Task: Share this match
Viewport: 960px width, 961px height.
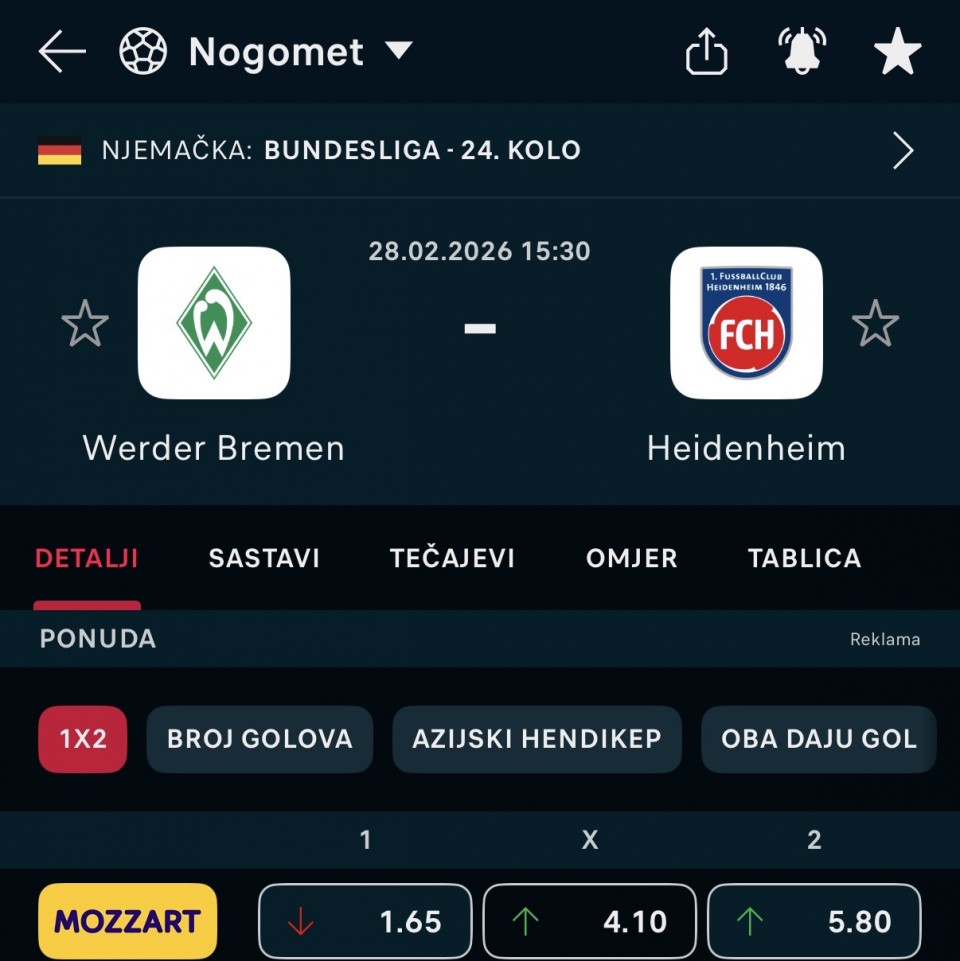Action: 706,52
